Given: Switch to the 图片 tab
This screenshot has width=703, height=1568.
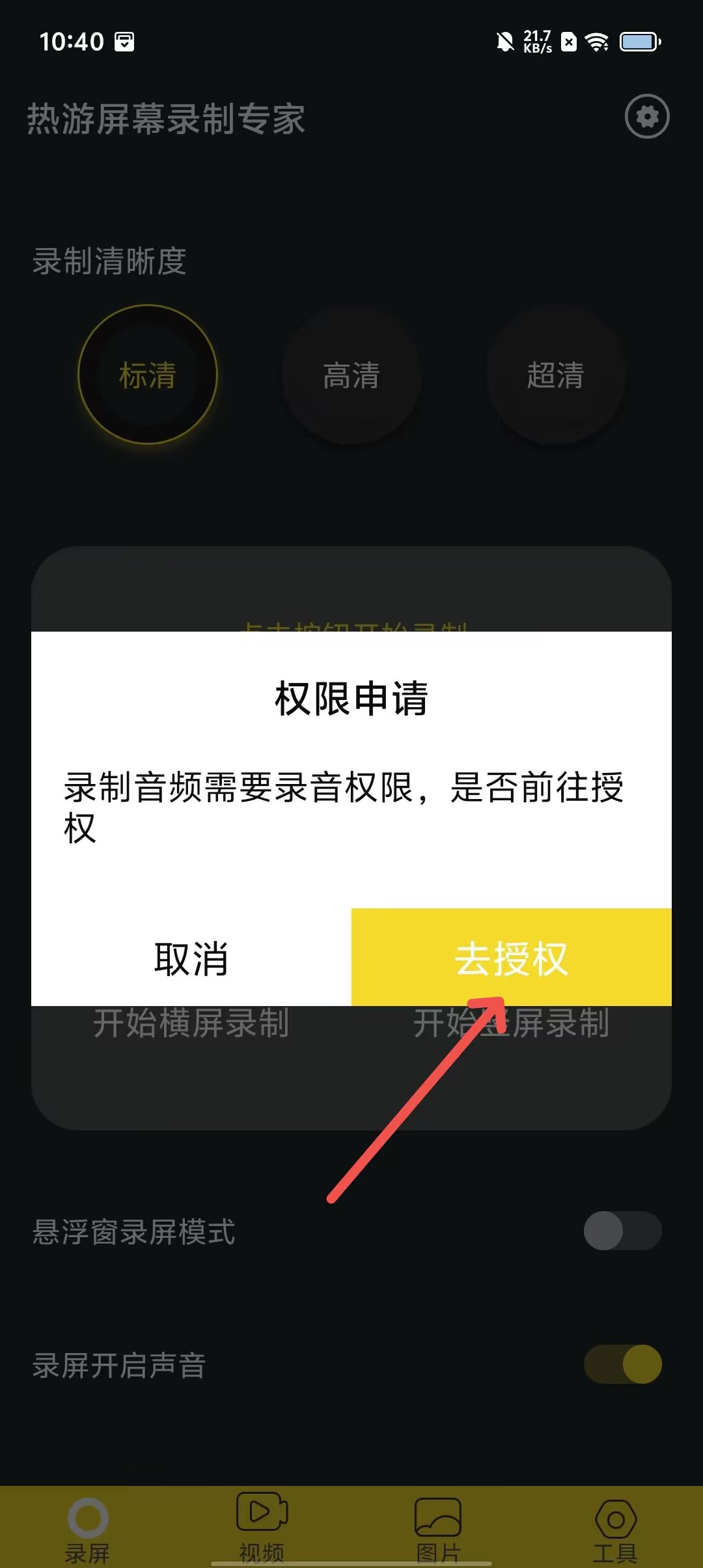Looking at the screenshot, I should (x=438, y=1527).
